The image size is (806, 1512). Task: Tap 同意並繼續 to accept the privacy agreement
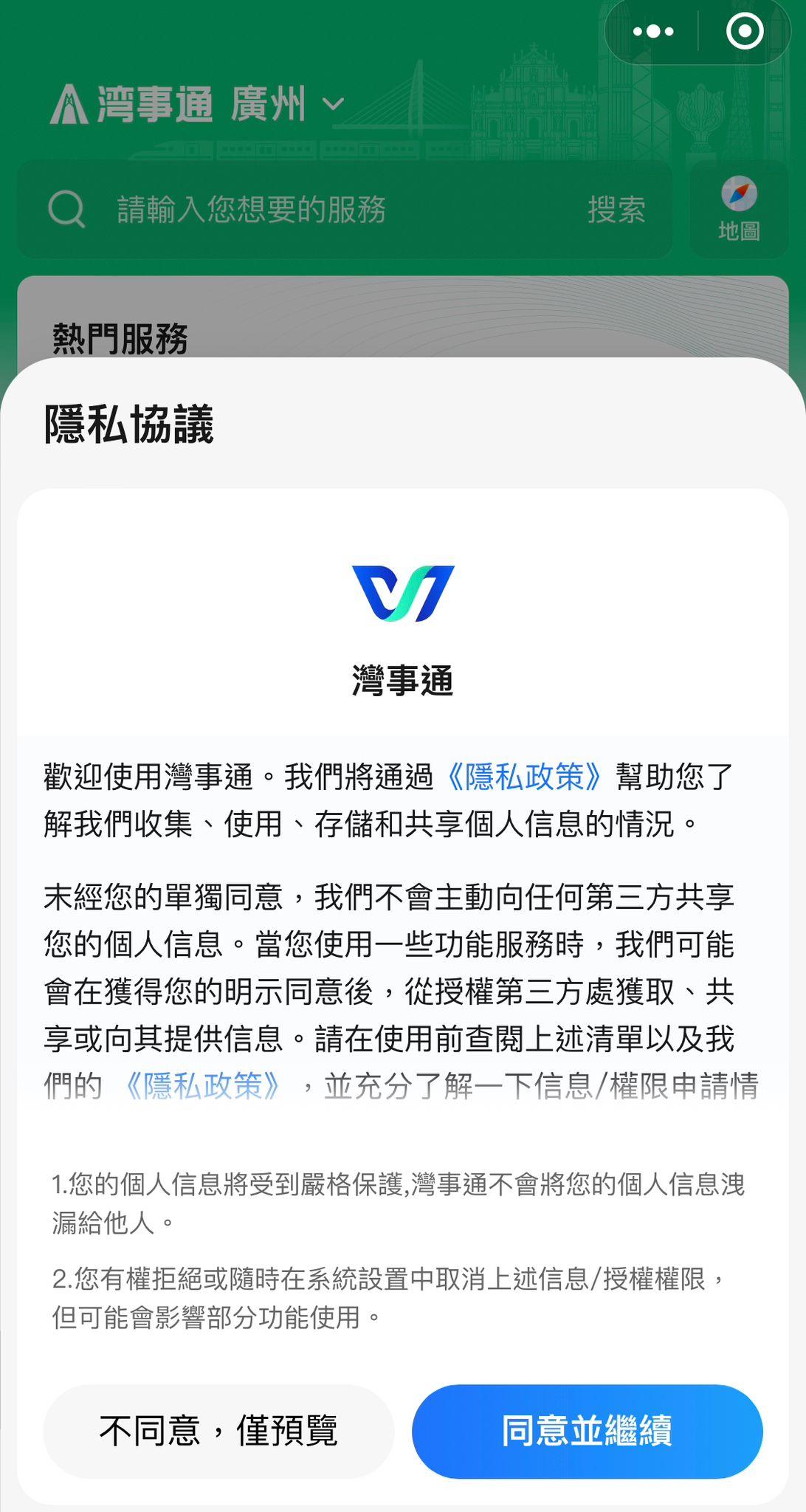tap(587, 1431)
